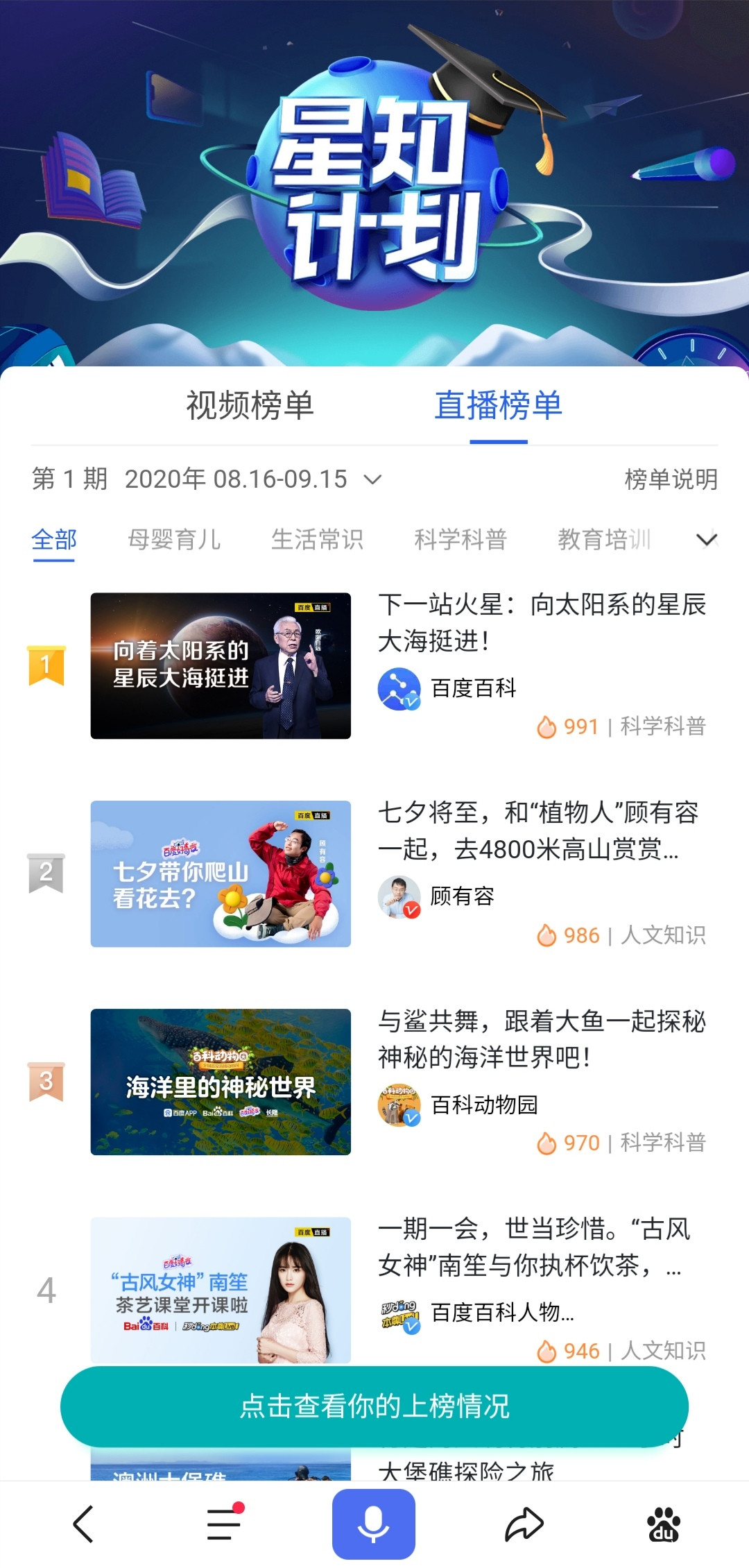Choose the 教育培训 category

click(604, 540)
